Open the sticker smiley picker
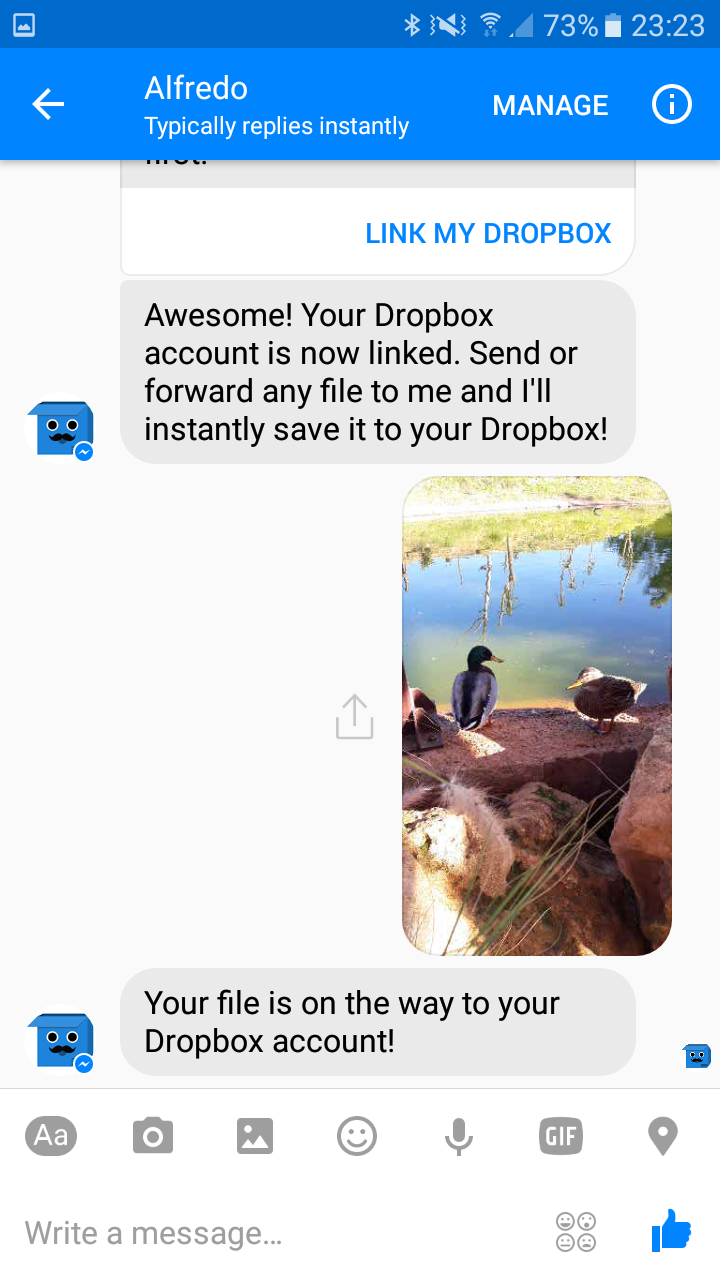Screen dimensions: 720x1280 (x=357, y=1136)
